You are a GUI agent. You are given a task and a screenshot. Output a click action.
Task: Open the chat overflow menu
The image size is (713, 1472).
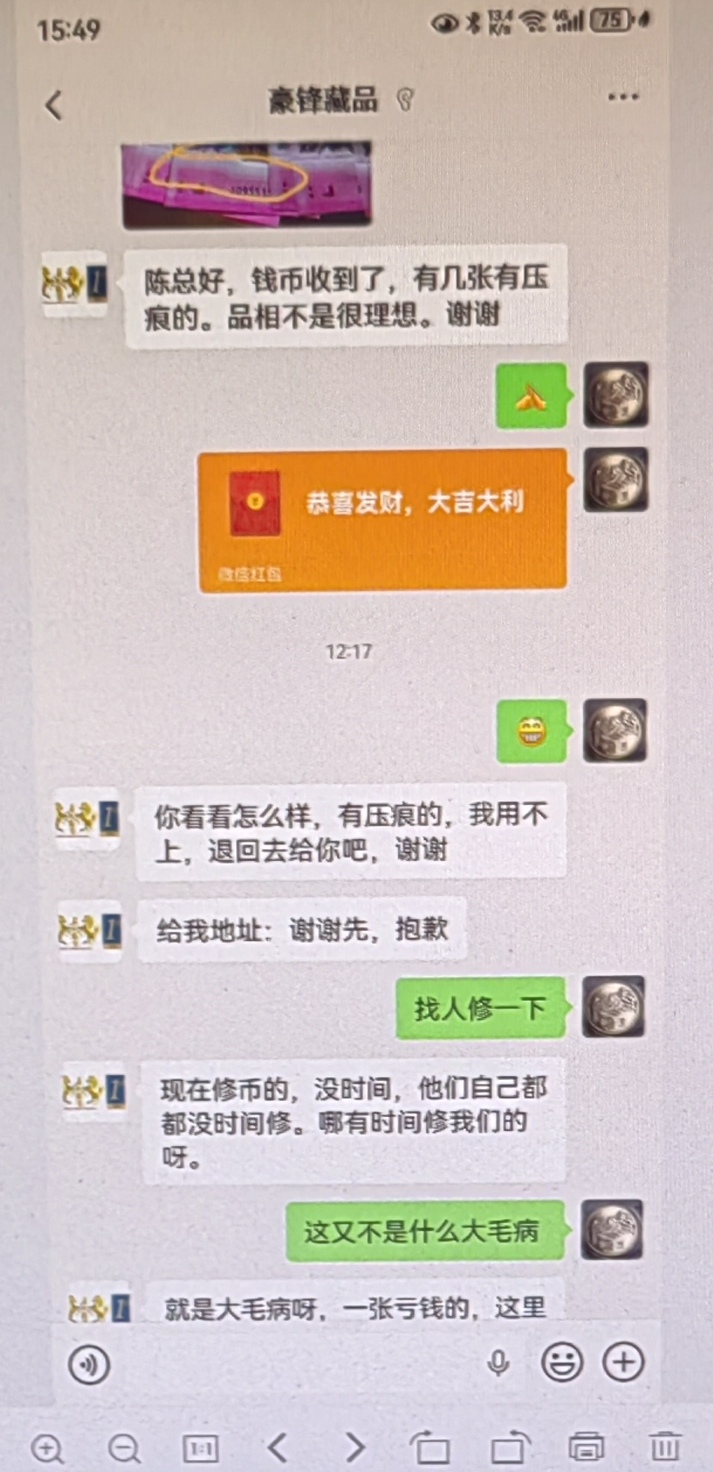[623, 97]
